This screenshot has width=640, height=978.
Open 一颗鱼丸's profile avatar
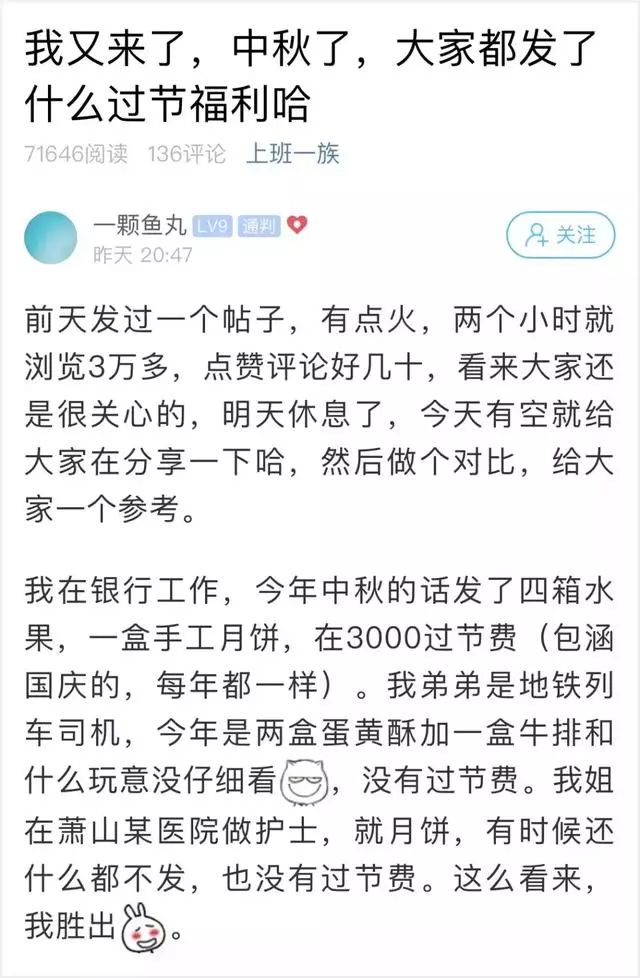[x=50, y=238]
